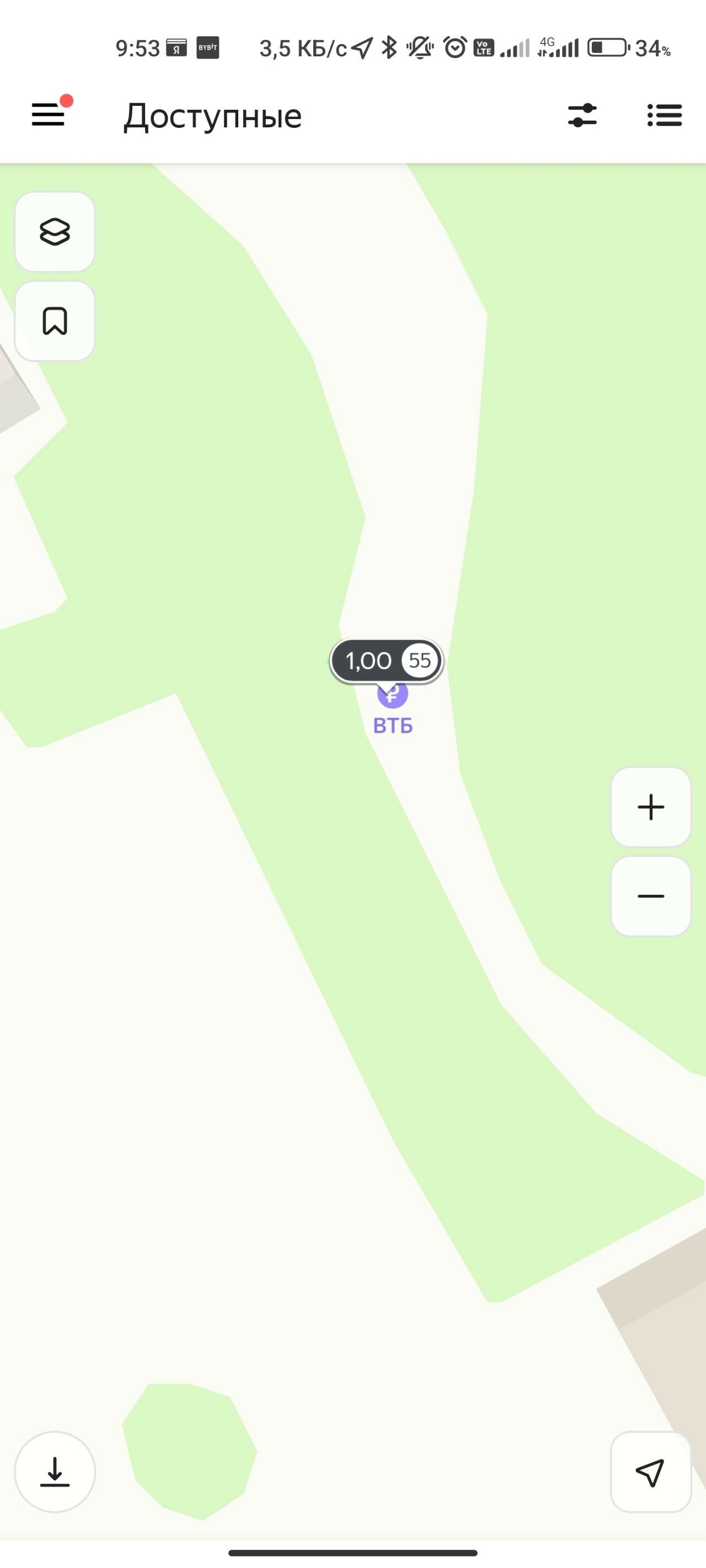The image size is (706, 1568).
Task: Open the map layers selector
Action: point(55,232)
